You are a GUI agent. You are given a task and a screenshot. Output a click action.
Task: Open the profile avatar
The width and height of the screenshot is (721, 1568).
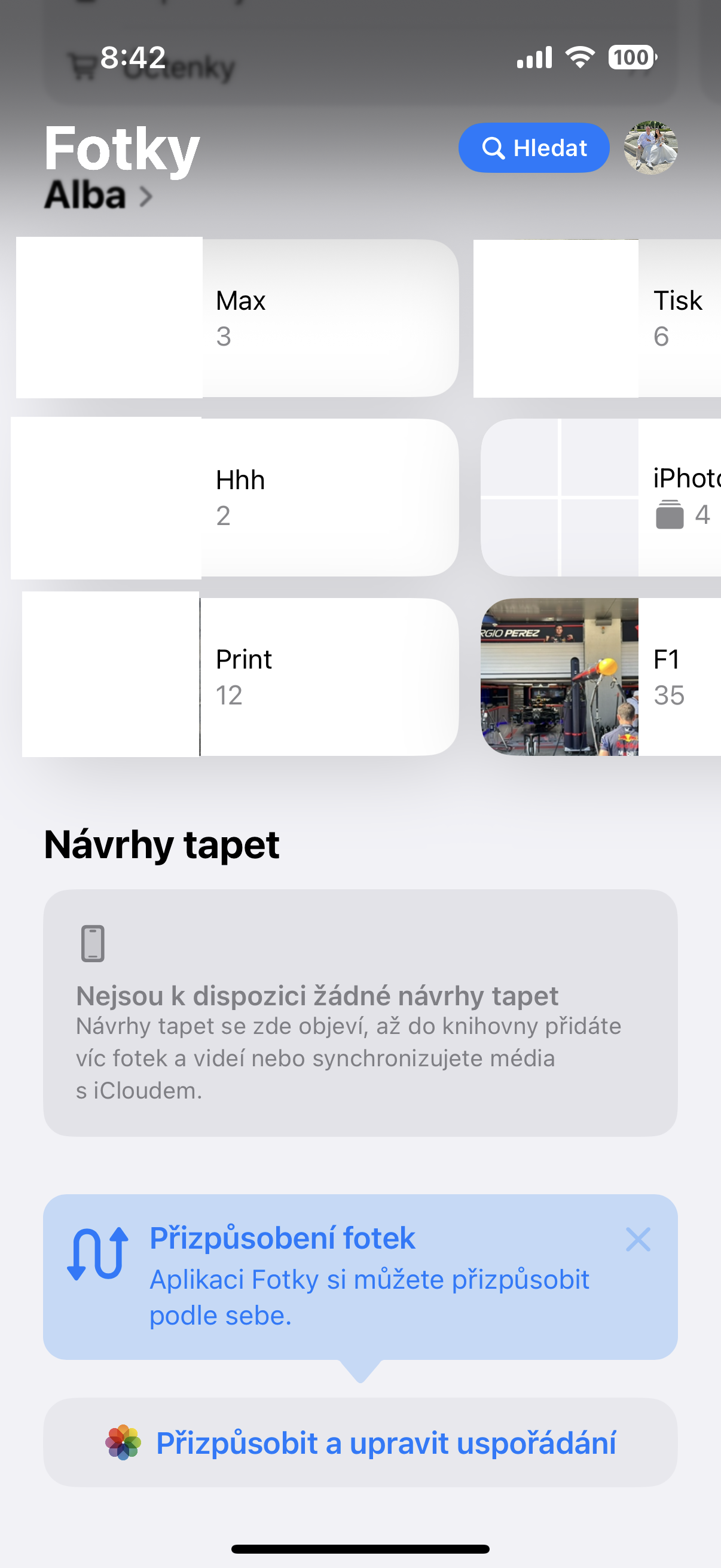coord(650,148)
